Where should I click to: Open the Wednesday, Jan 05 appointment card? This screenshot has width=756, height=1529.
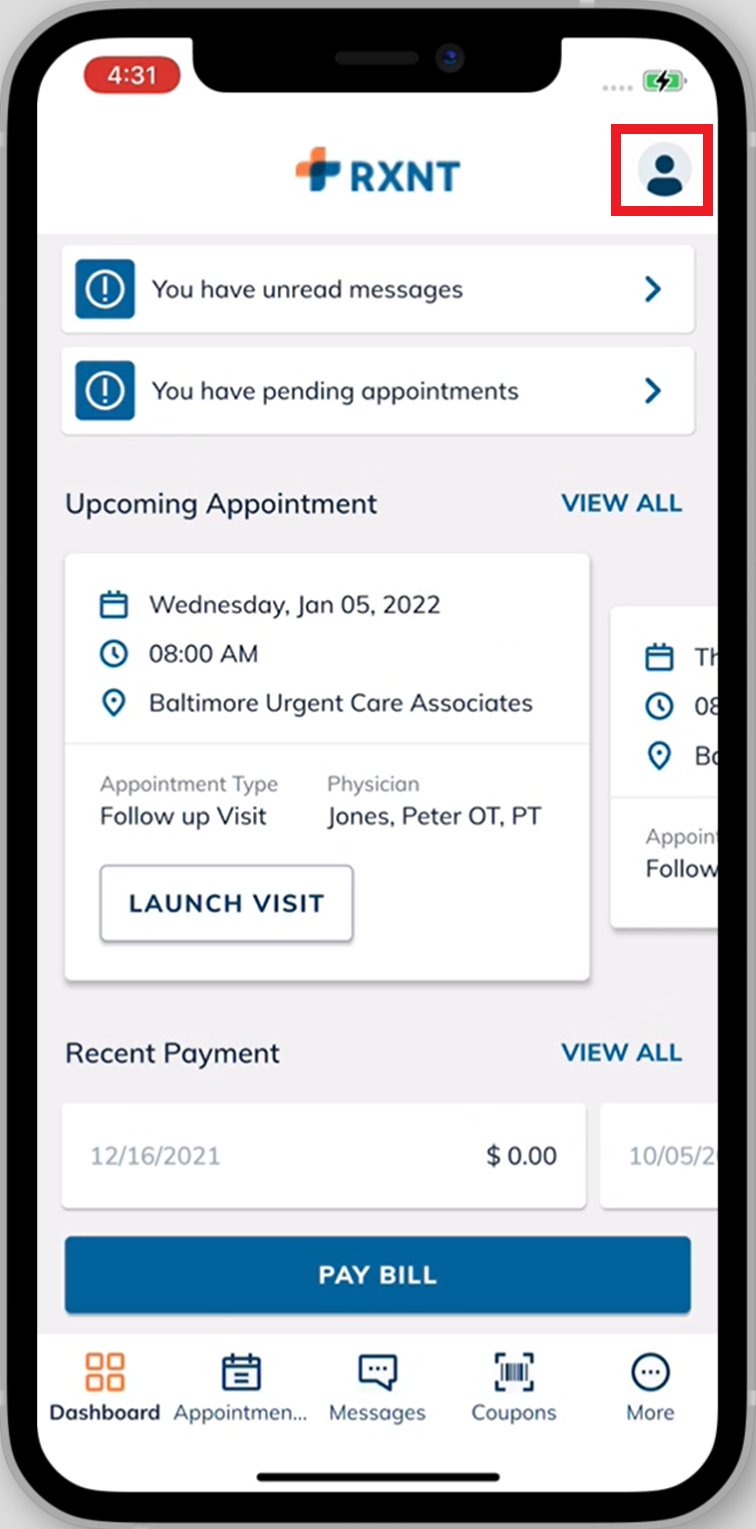[x=326, y=655]
